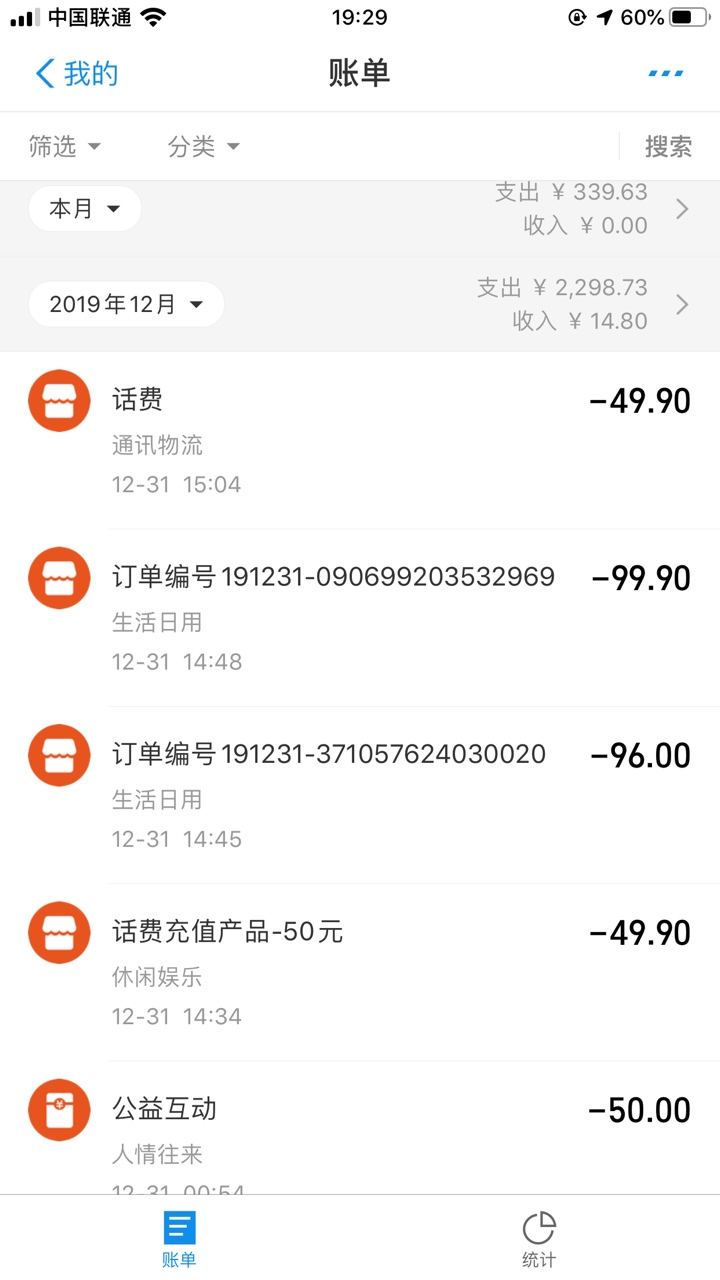The height and width of the screenshot is (1280, 720).
Task: Expand the 筛选 filter dropdown
Action: (65, 146)
